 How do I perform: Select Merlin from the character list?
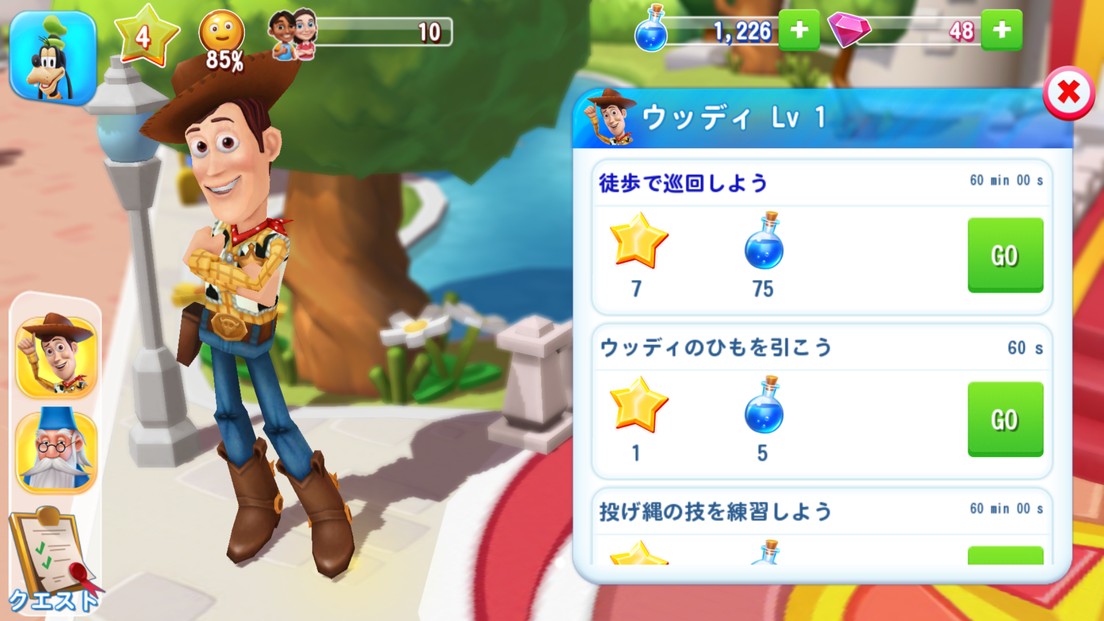[56, 450]
